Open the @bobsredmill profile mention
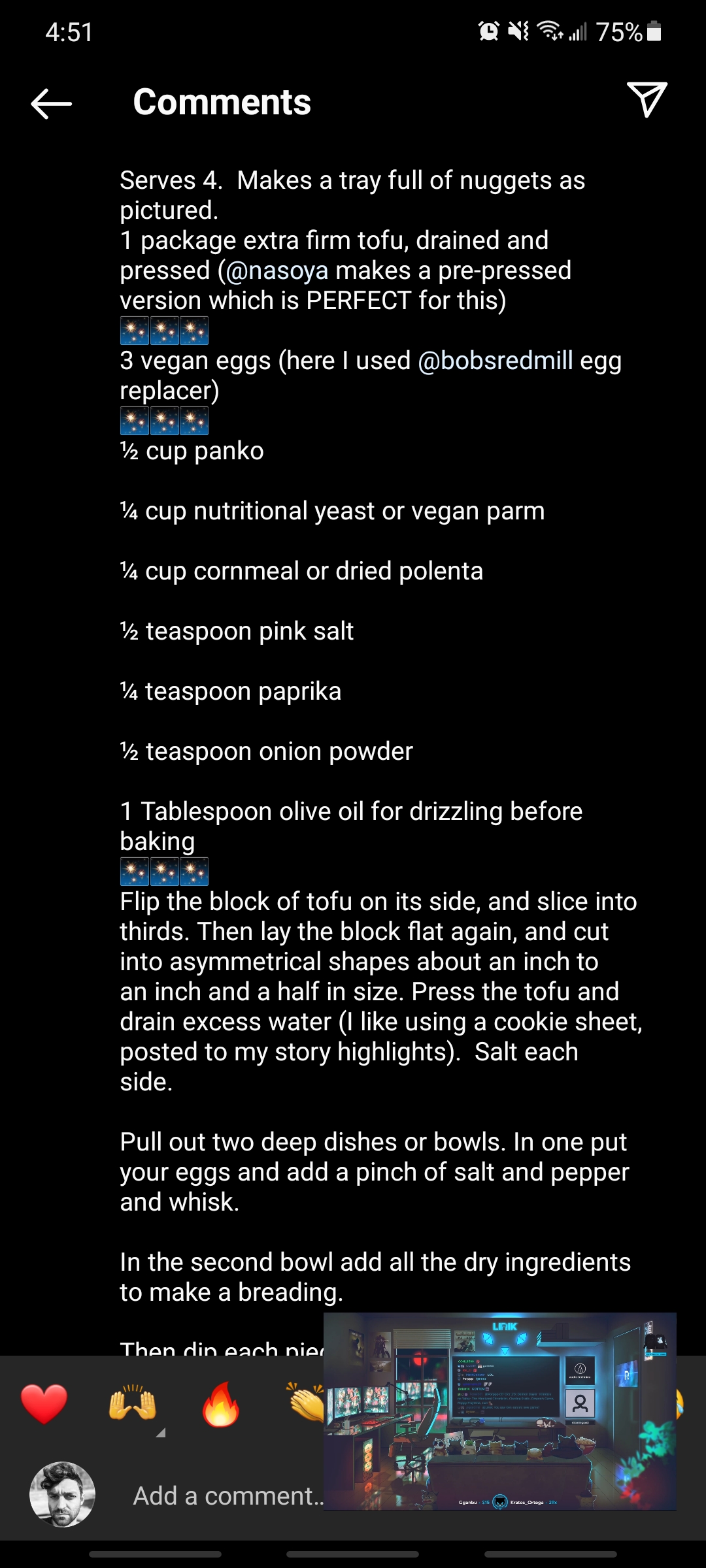Viewport: 706px width, 1568px height. 496,361
